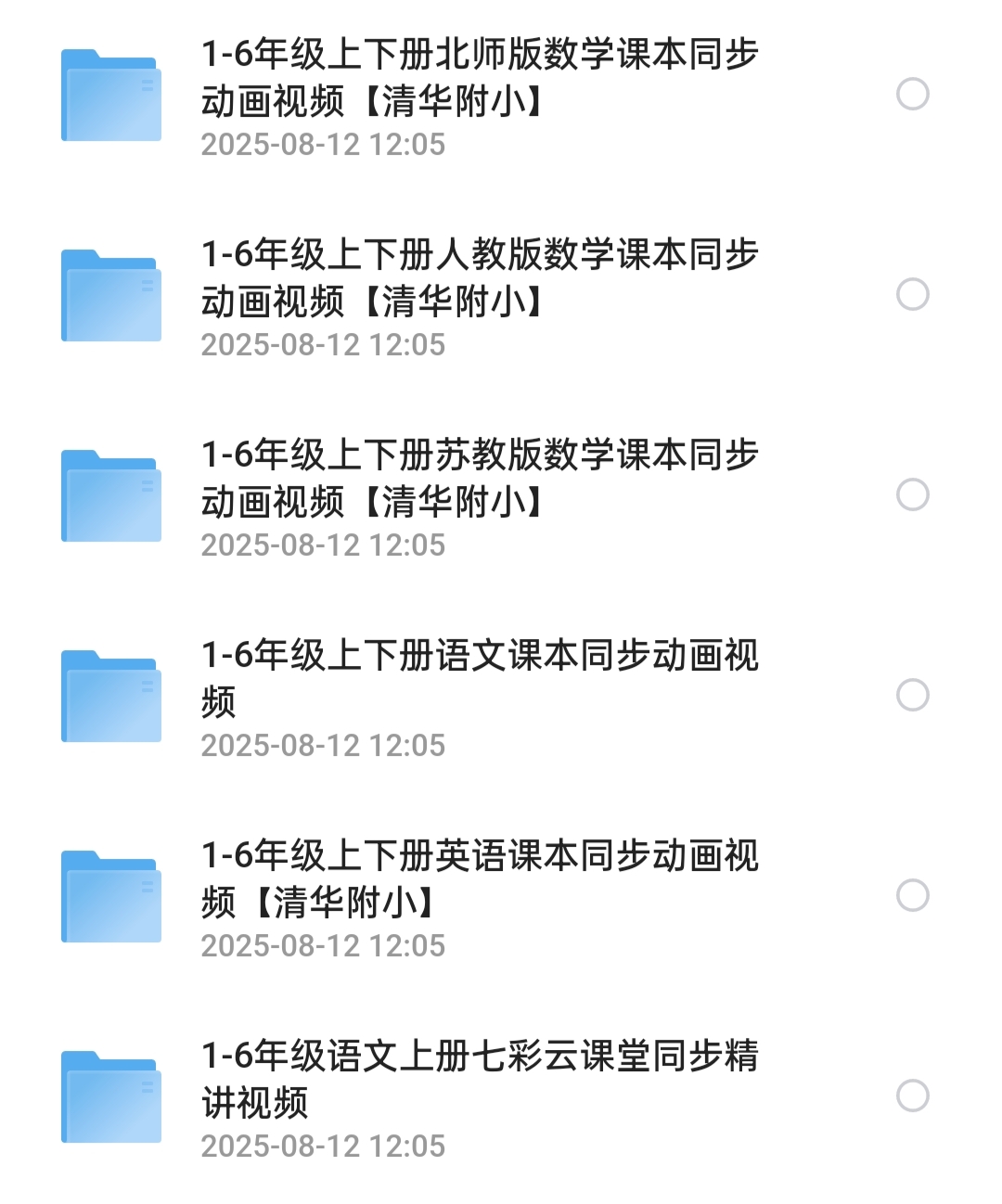
Task: Select the 英语课本 folder's selection circle
Action: coord(914,894)
